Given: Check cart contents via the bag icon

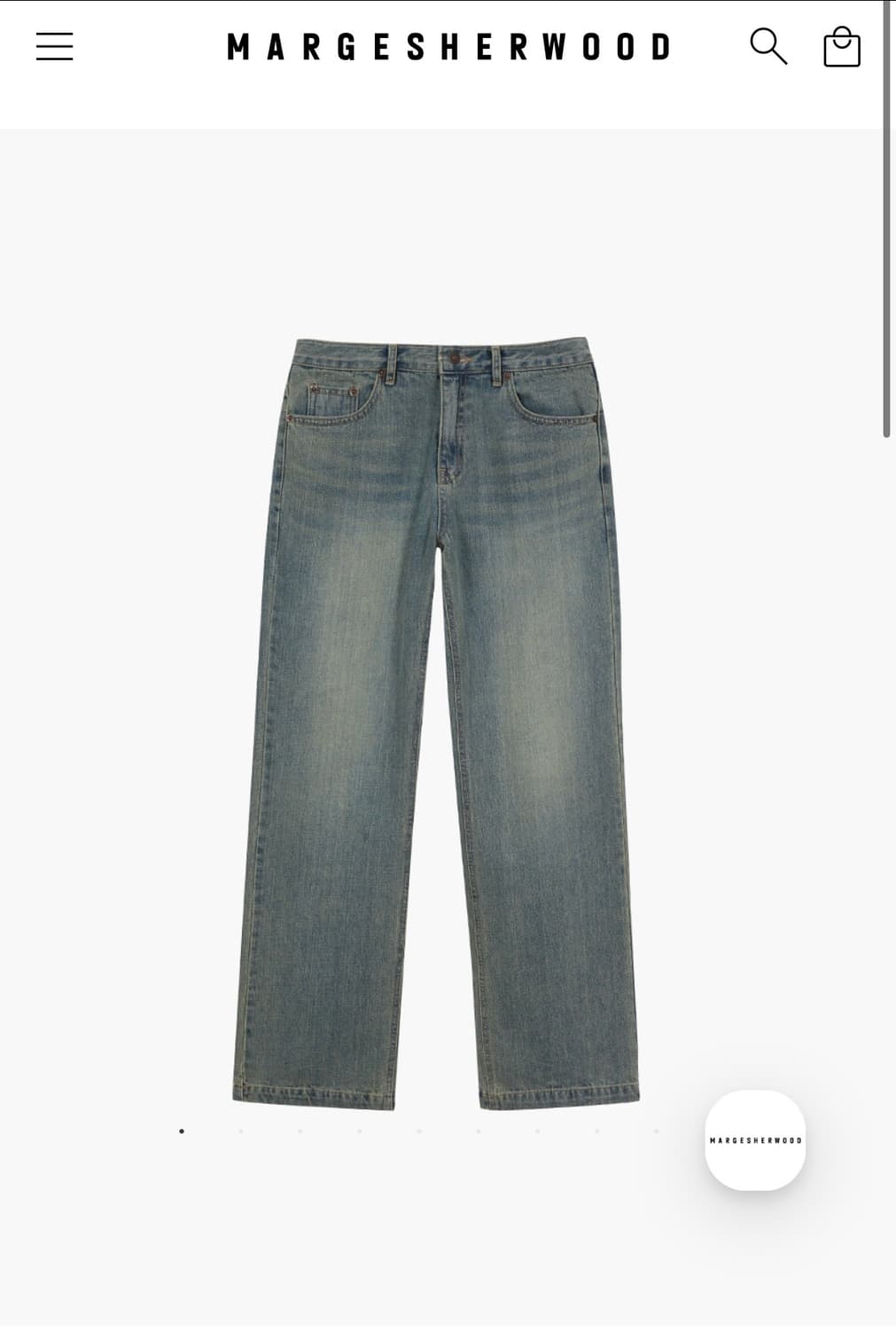Looking at the screenshot, I should 840,47.
